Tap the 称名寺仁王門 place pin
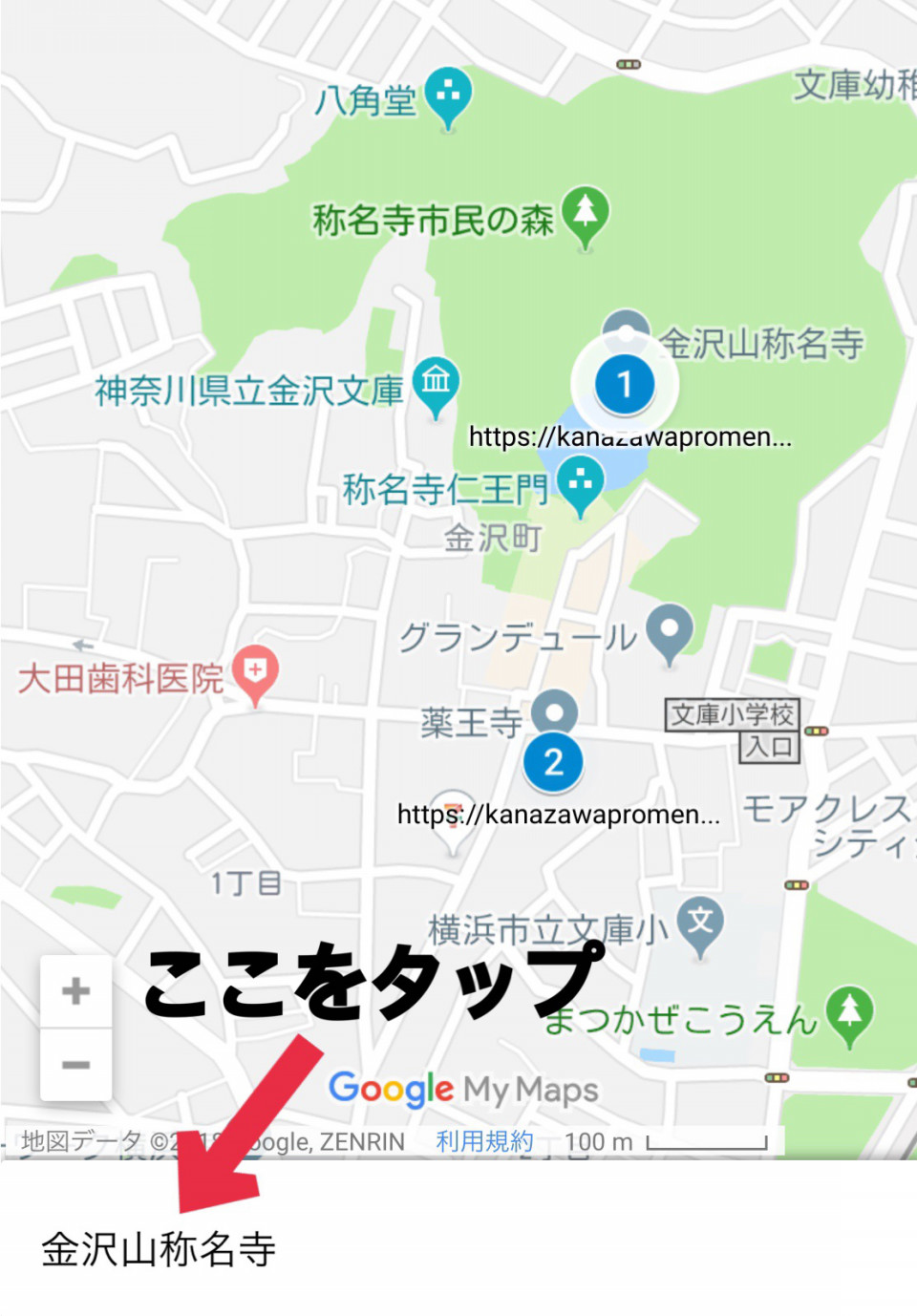 (580, 482)
